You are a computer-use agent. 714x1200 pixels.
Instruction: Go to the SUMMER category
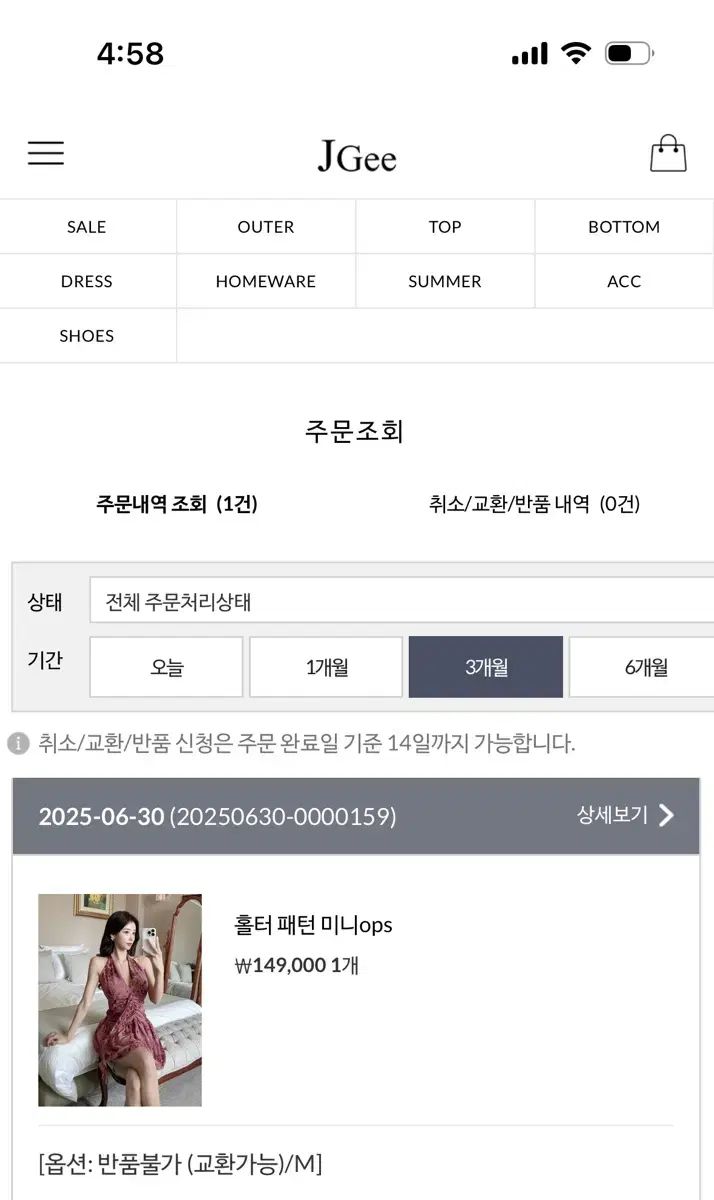pyautogui.click(x=445, y=281)
